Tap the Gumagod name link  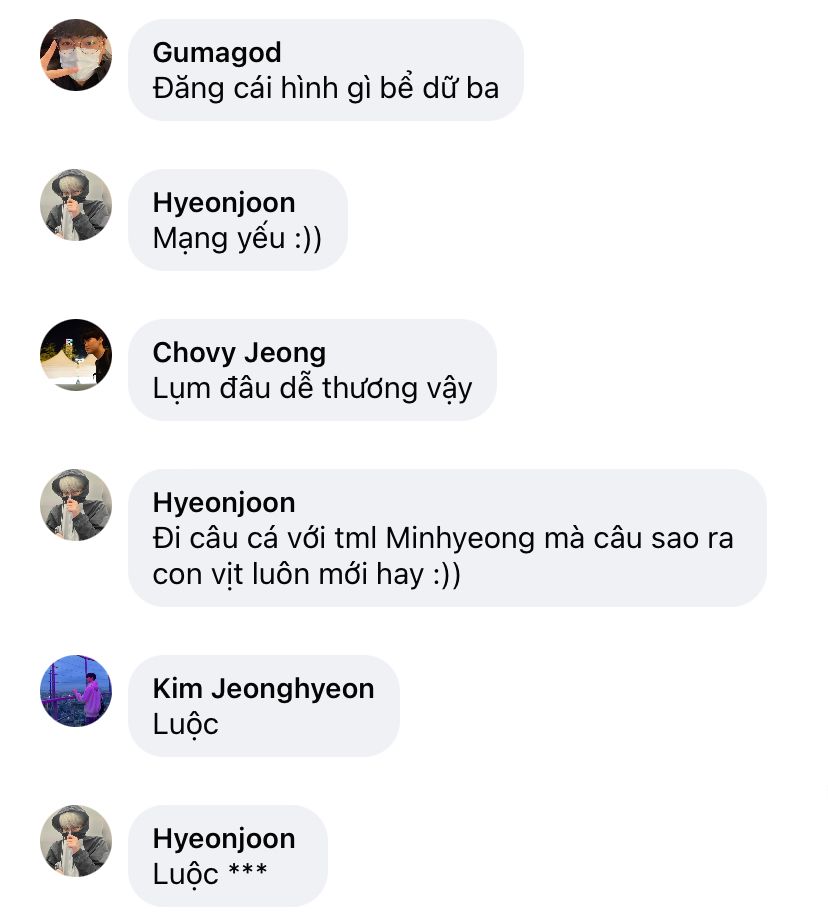click(216, 52)
